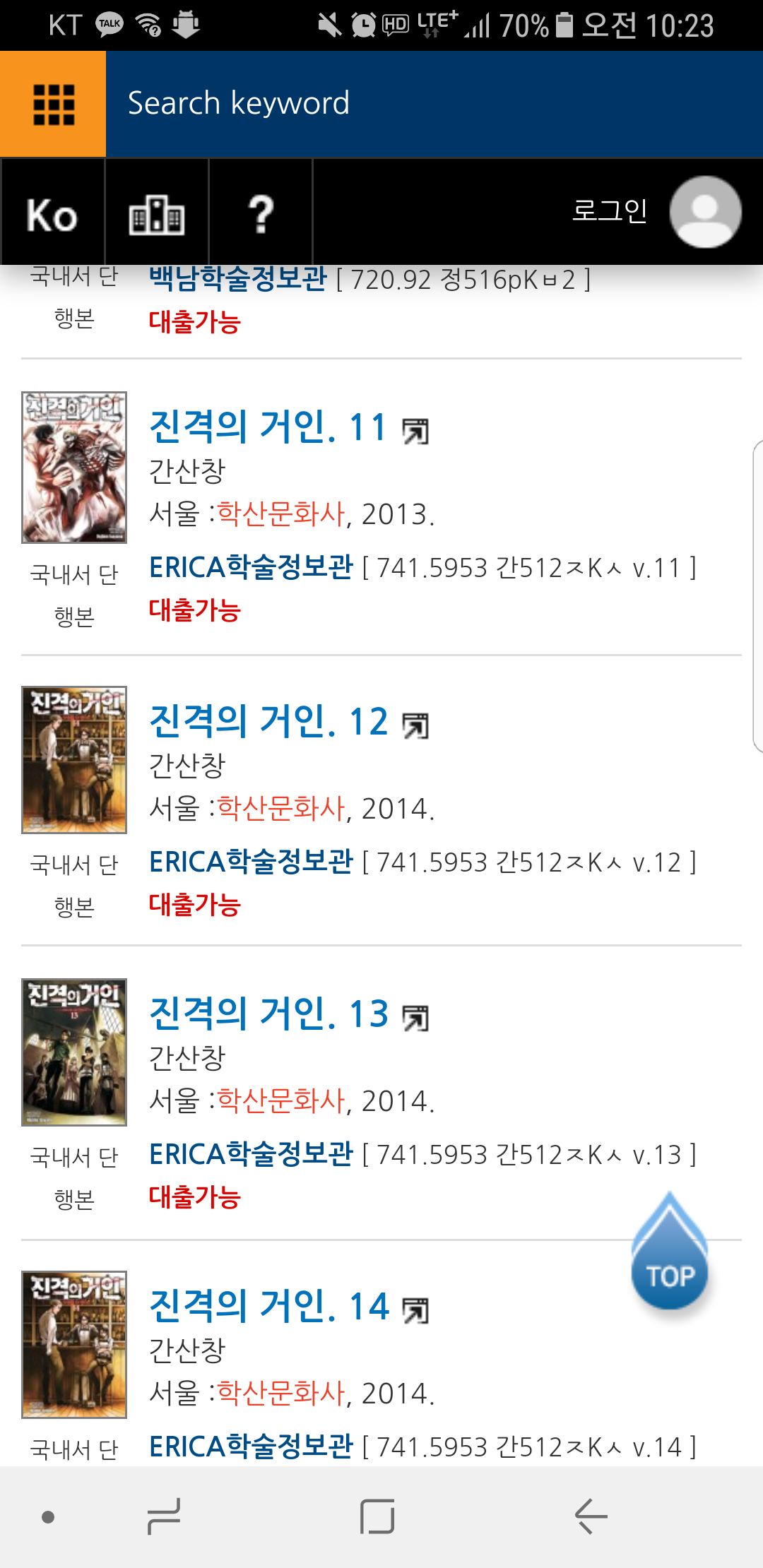Open the title 진격의 거인. 12
The width and height of the screenshot is (763, 1568).
tap(268, 722)
